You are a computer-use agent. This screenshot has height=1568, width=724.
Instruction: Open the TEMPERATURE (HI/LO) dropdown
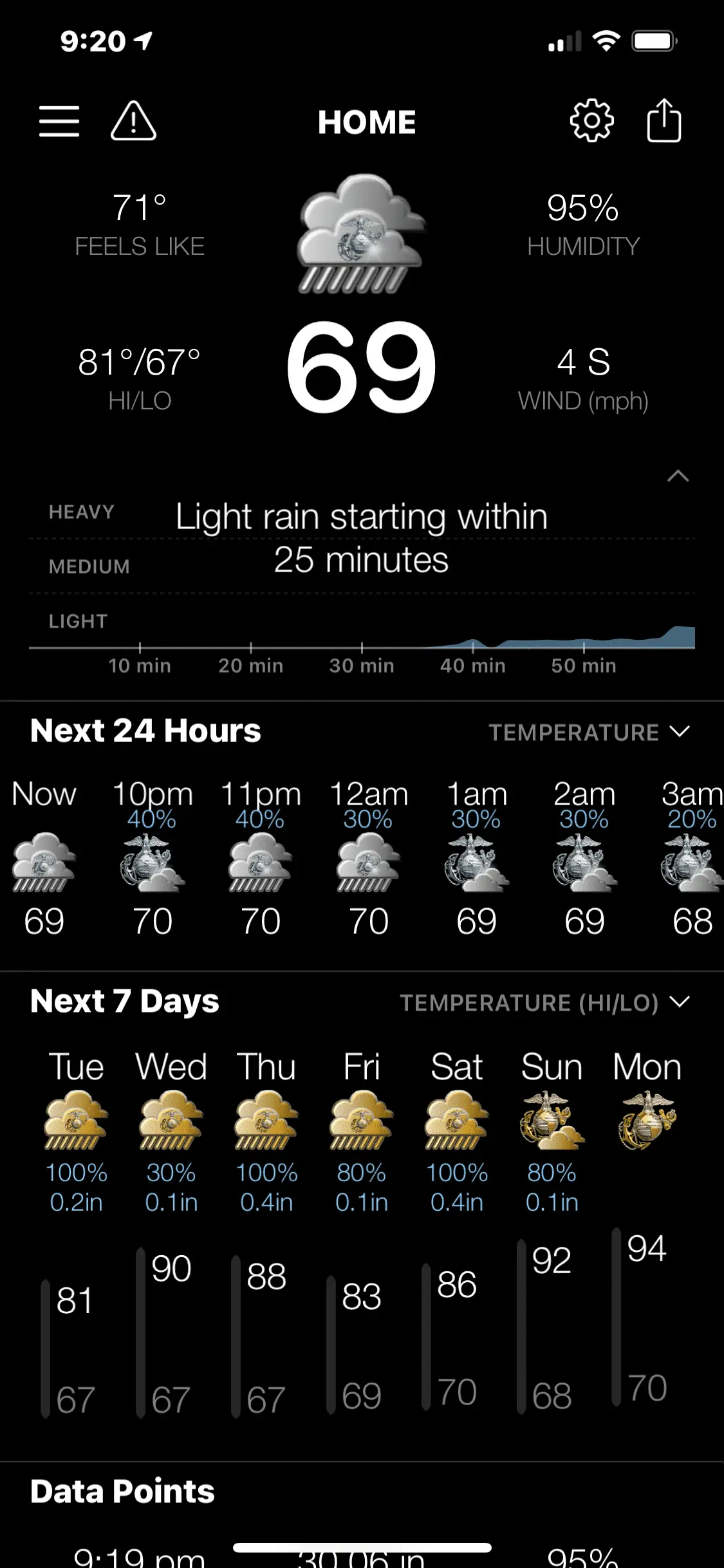click(544, 1003)
